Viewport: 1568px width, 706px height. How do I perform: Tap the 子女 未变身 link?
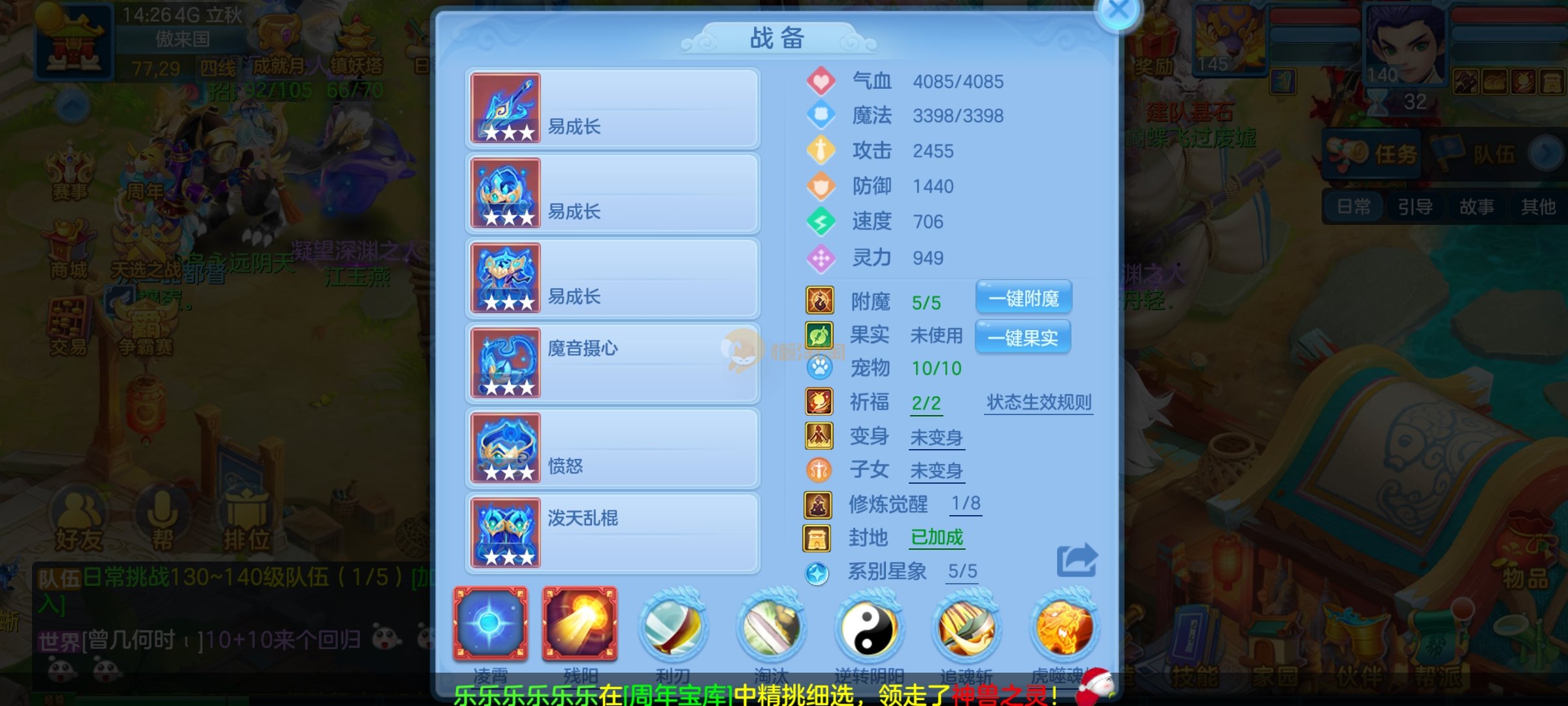coord(936,470)
